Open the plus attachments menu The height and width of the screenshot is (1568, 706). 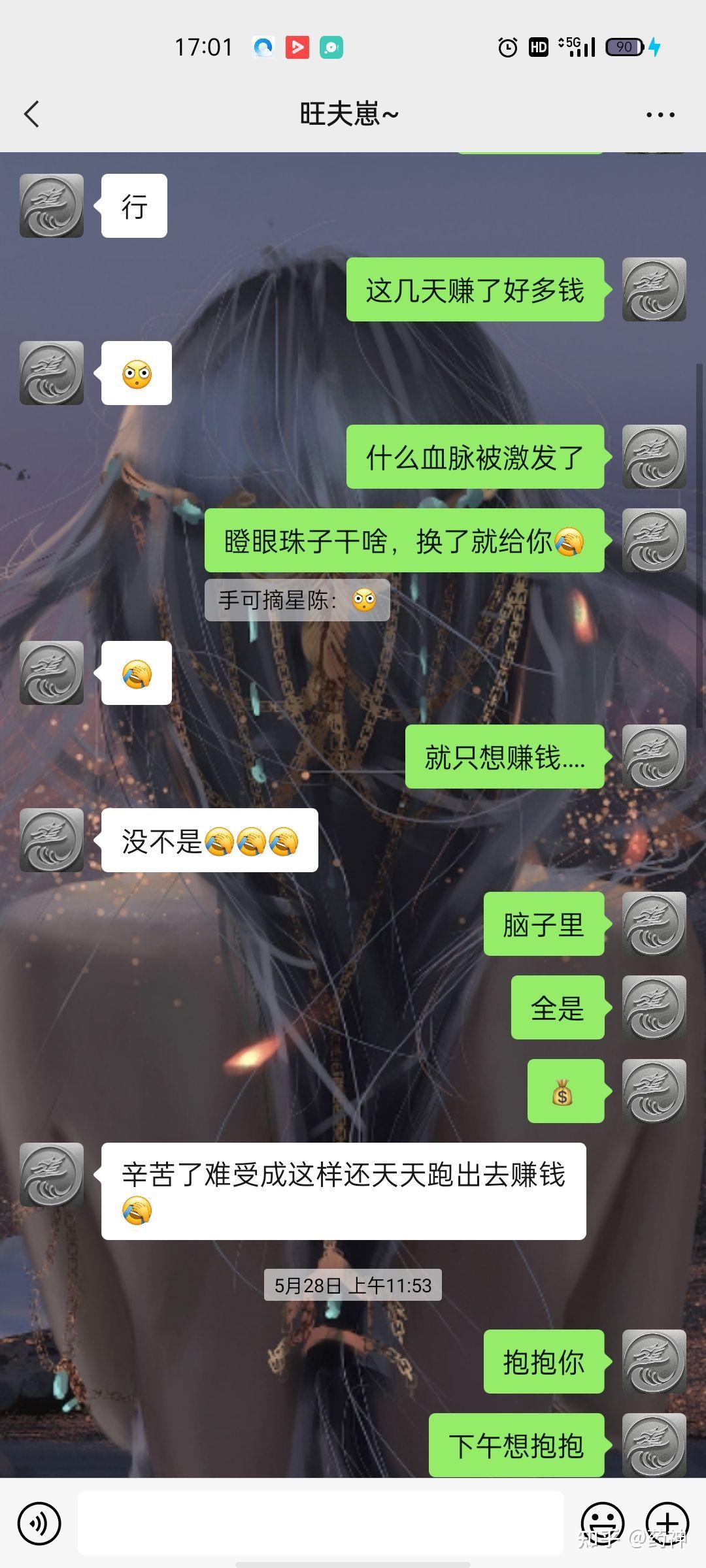point(667,1524)
